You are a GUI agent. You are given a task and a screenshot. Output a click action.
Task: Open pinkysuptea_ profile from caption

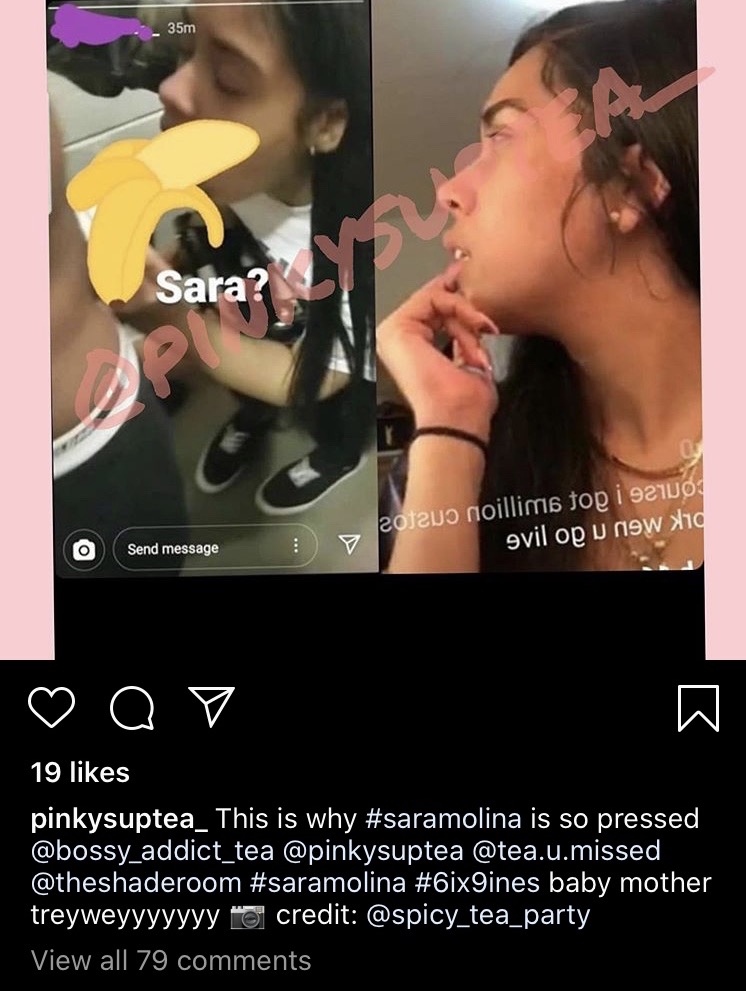tap(120, 819)
